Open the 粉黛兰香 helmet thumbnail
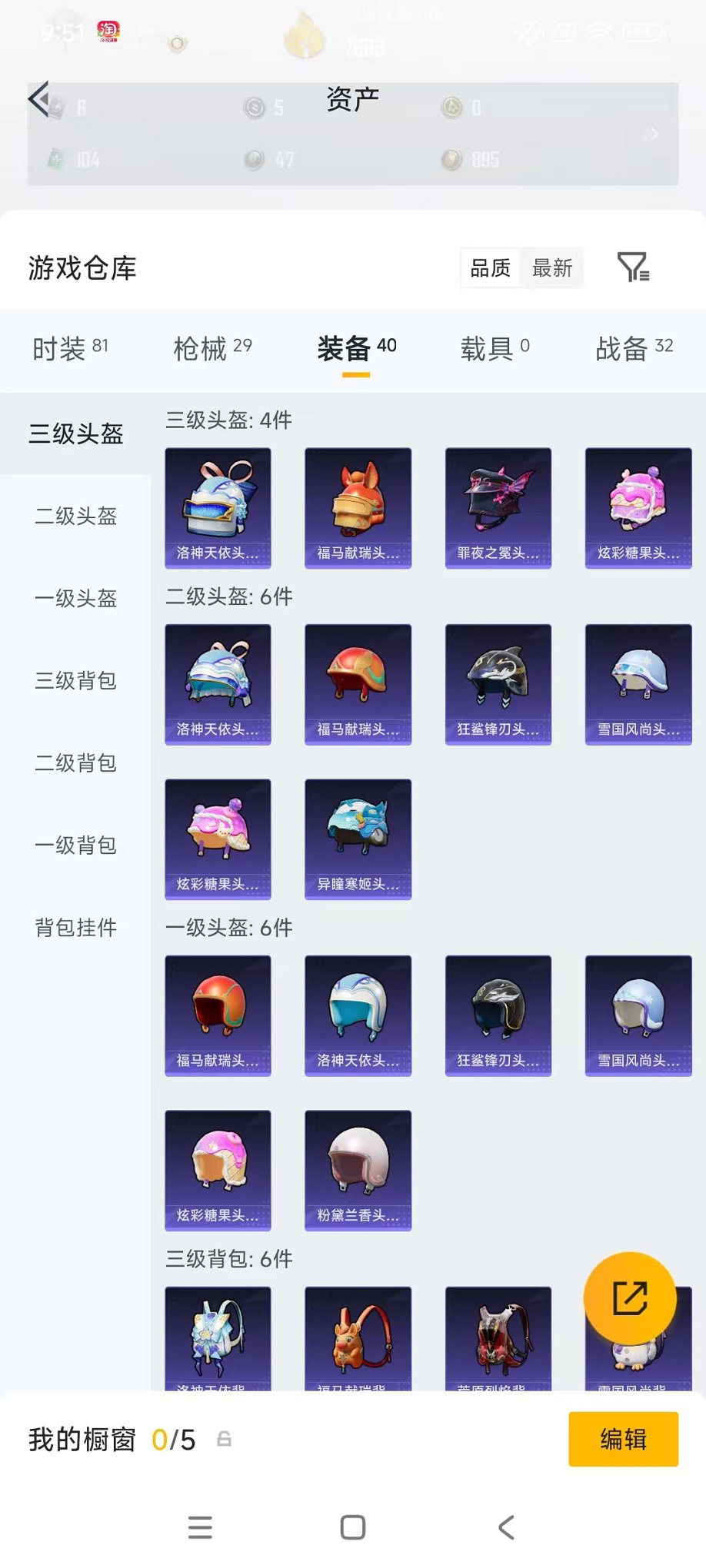706x1568 pixels. point(358,1170)
